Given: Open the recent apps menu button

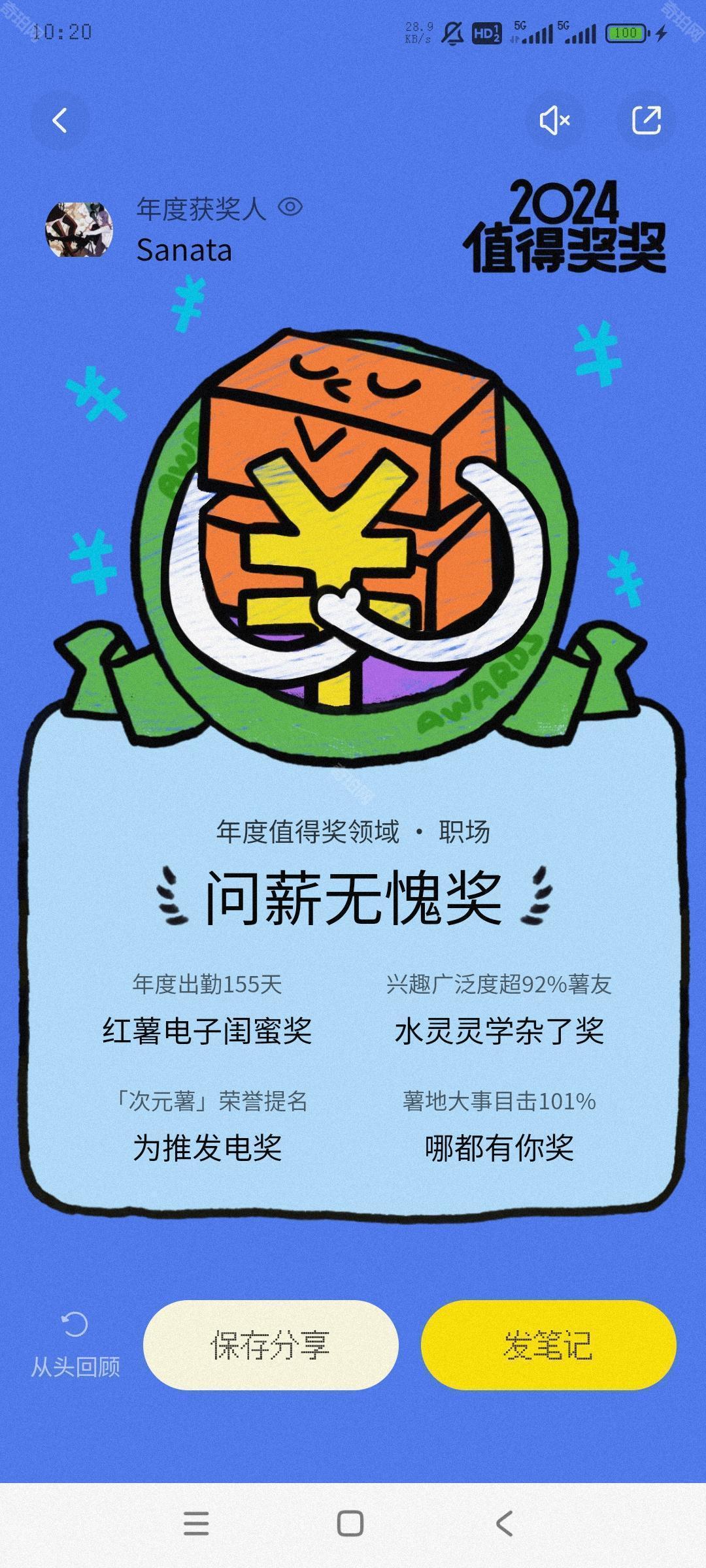Looking at the screenshot, I should coord(196,1524).
